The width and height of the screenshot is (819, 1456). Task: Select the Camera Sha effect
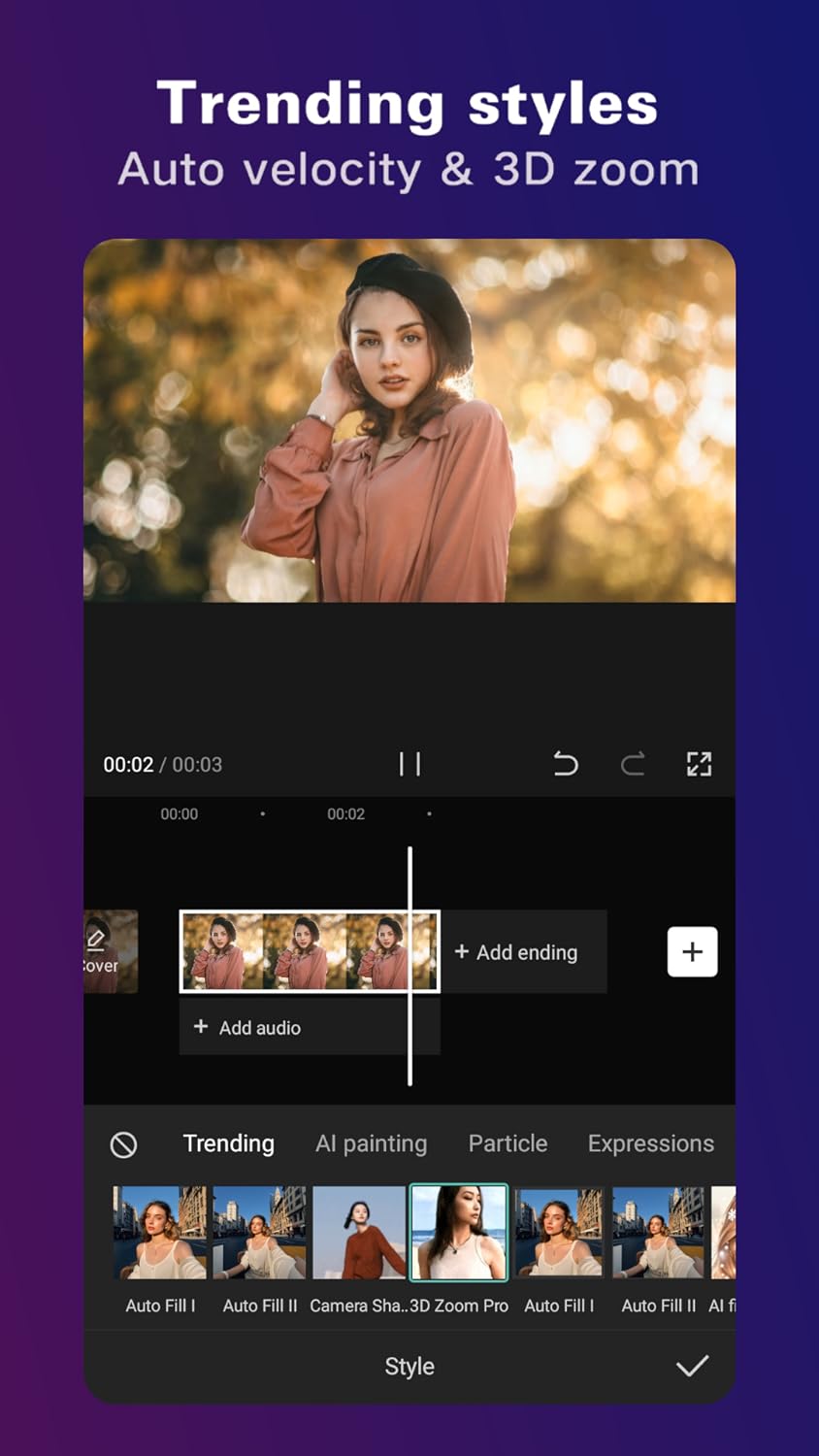358,1233
